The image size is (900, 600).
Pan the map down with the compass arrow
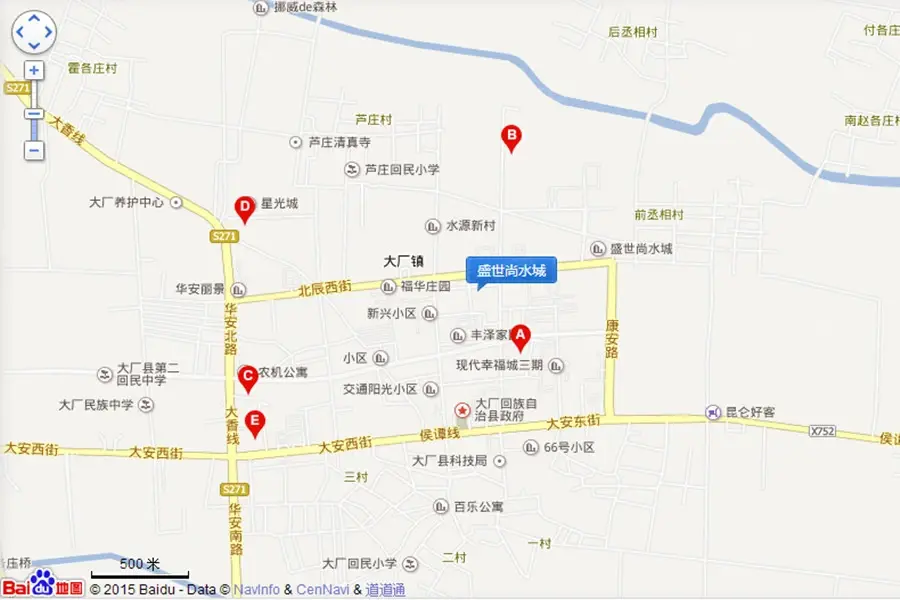click(x=34, y=46)
